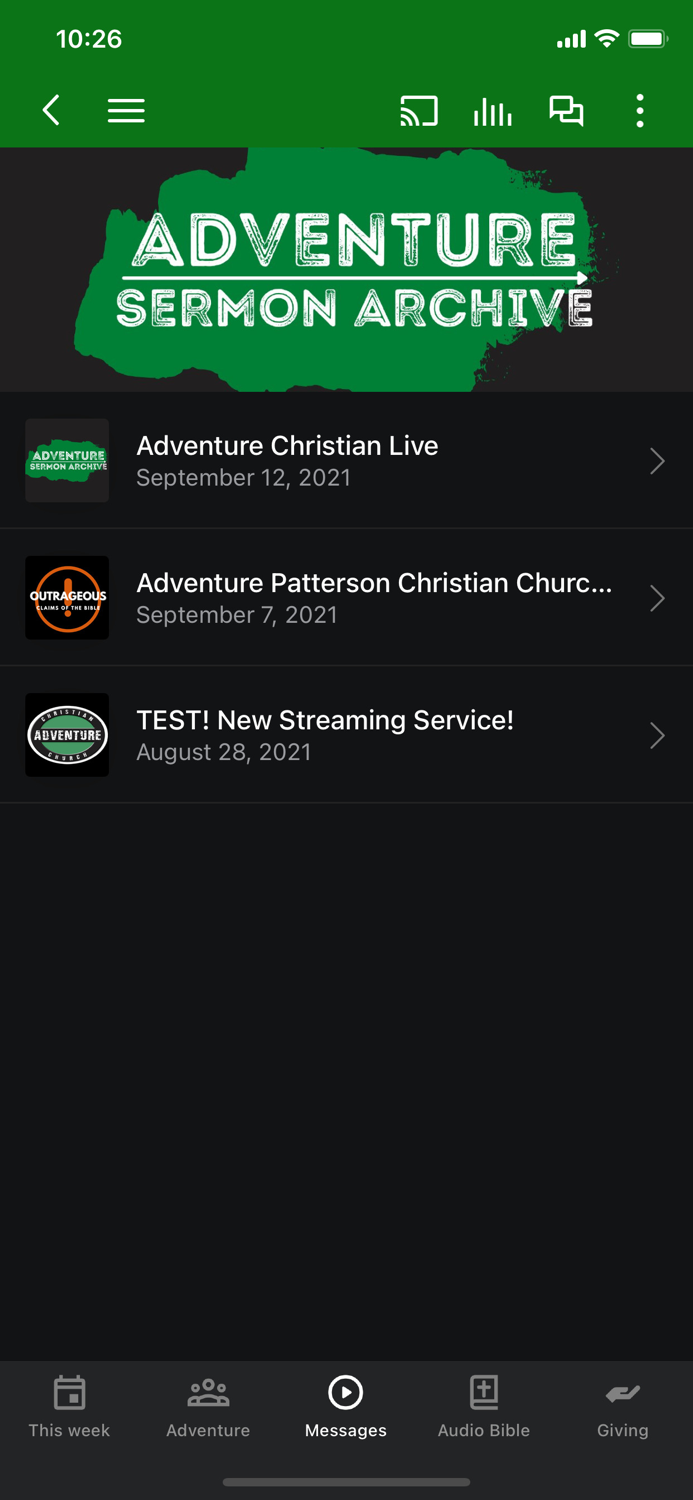Open Adventure Christian Live sermon
The image size is (693, 1500).
click(346, 461)
